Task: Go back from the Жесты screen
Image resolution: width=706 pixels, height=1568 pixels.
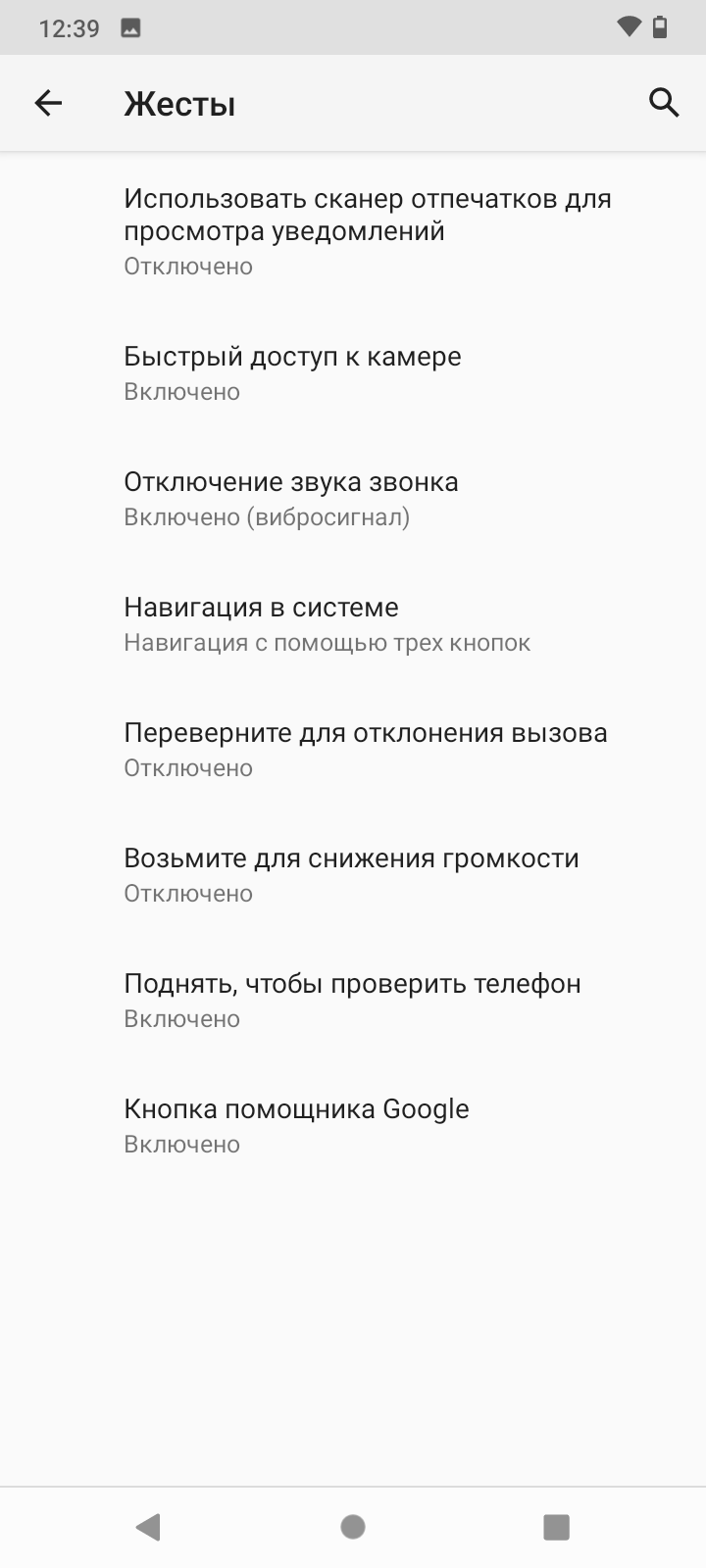Action: point(48,103)
